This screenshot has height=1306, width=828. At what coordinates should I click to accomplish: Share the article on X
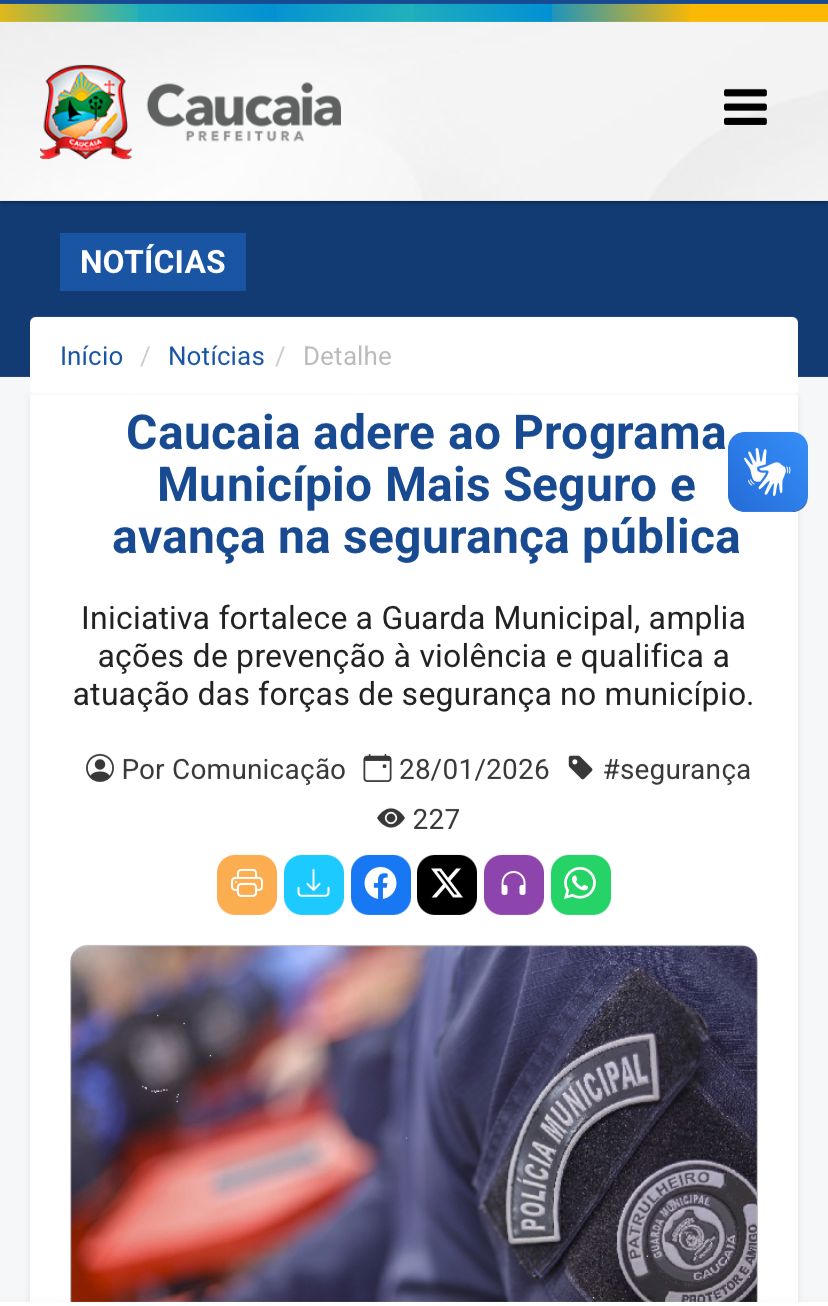pyautogui.click(x=447, y=885)
